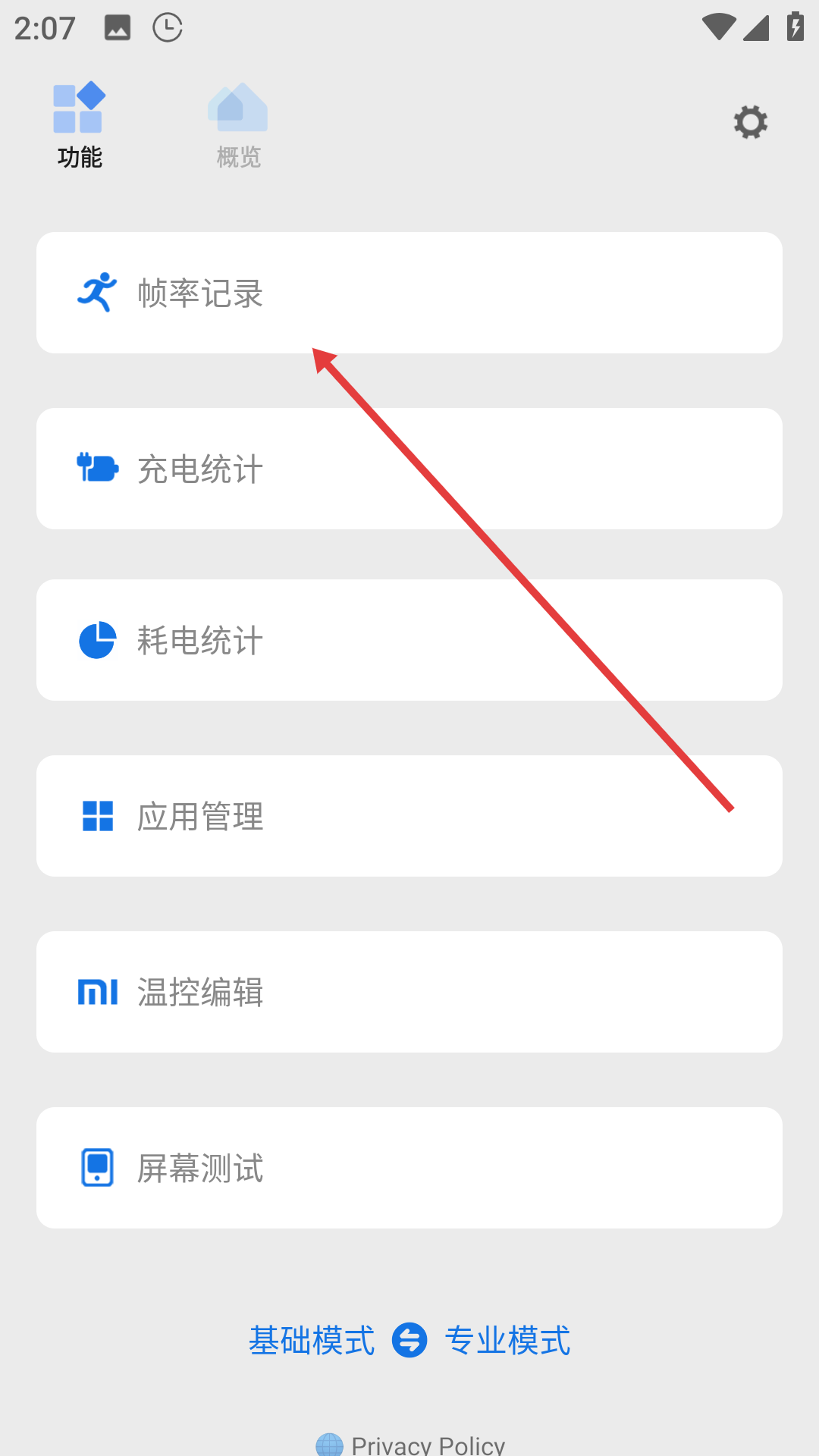This screenshot has height=1456, width=819.
Task: Switch to the 概览 tab
Action: point(238,126)
